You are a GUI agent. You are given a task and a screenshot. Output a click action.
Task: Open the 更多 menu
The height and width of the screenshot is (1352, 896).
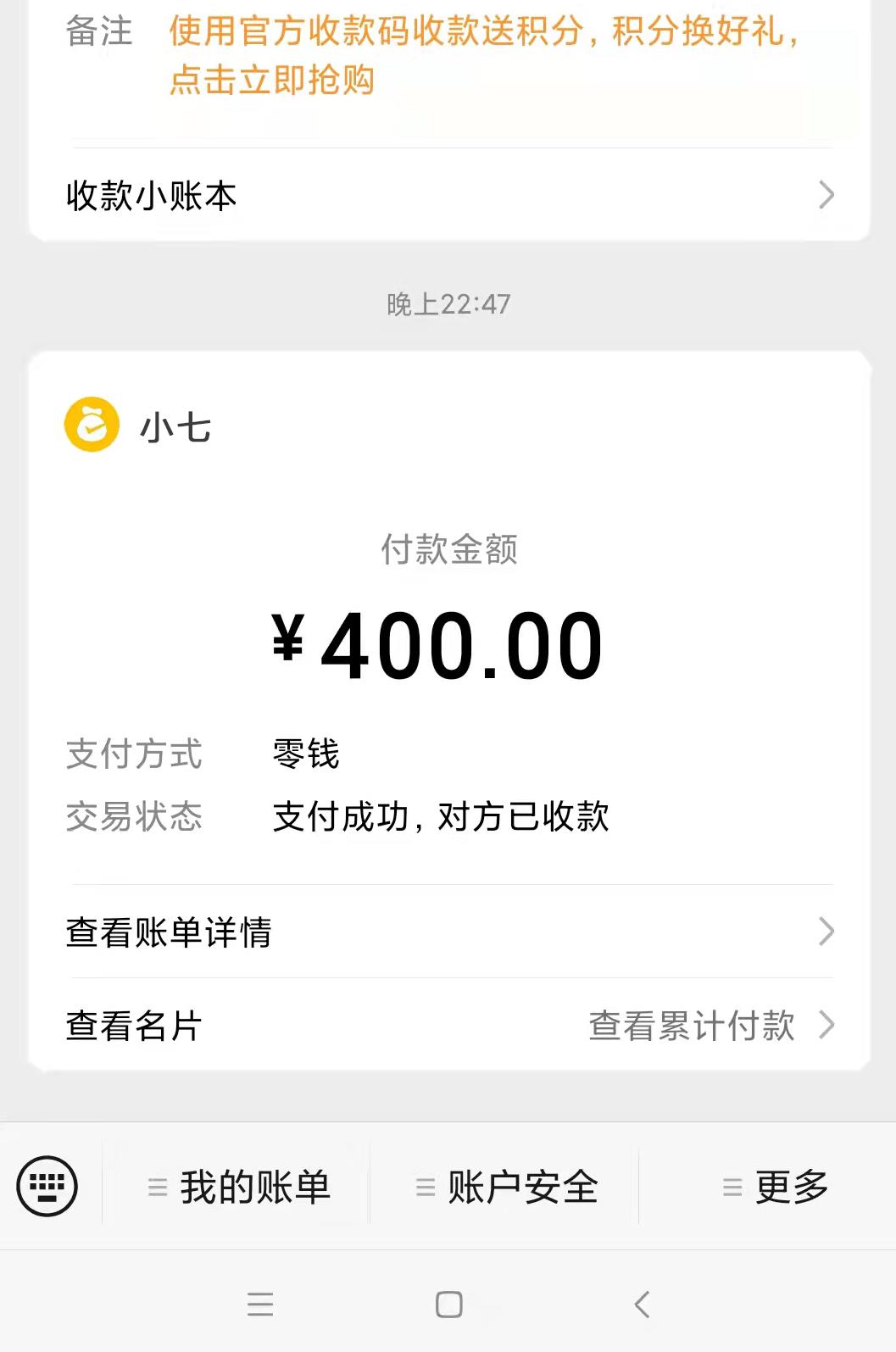point(775,1187)
